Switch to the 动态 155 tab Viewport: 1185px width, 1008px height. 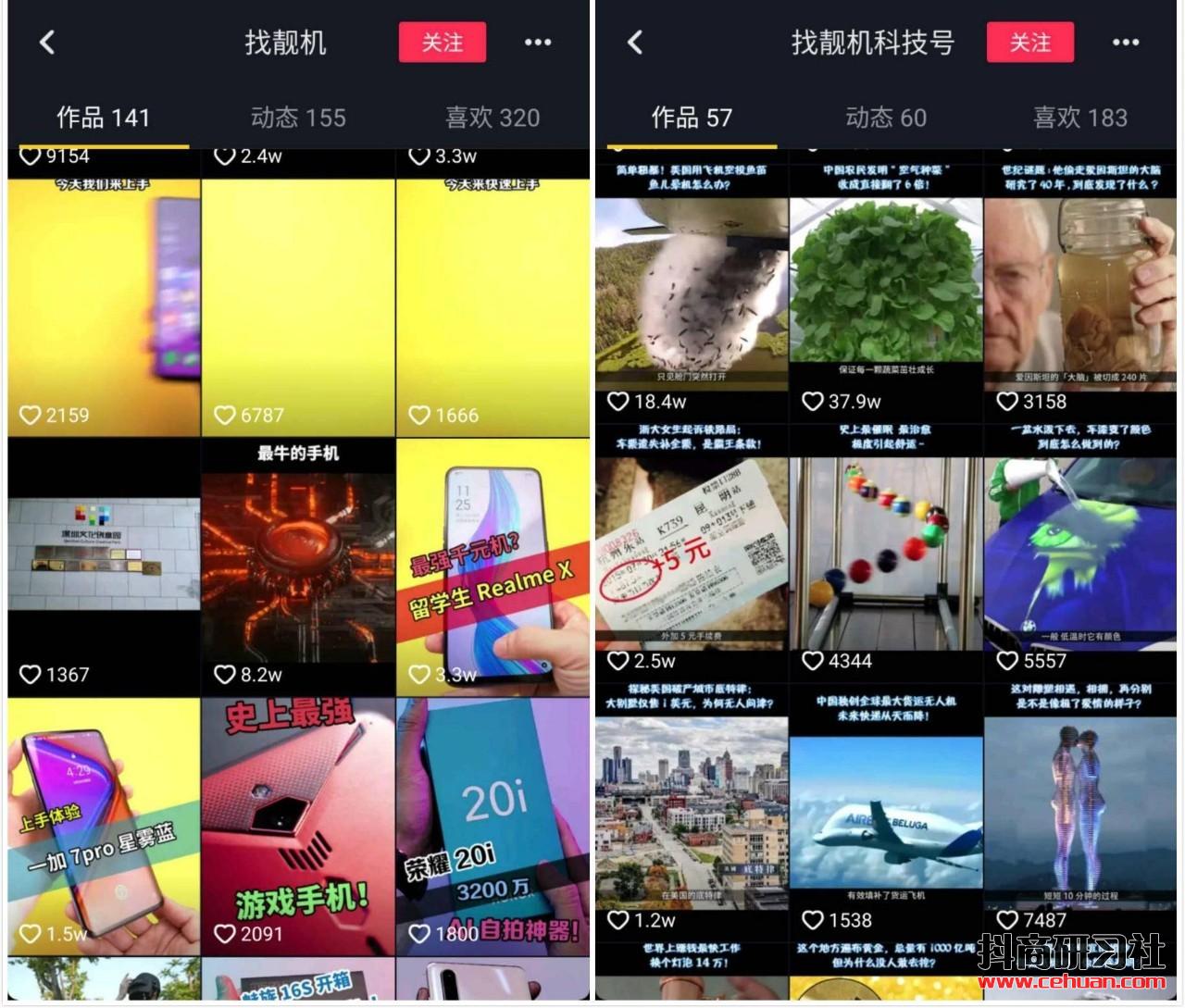(298, 118)
